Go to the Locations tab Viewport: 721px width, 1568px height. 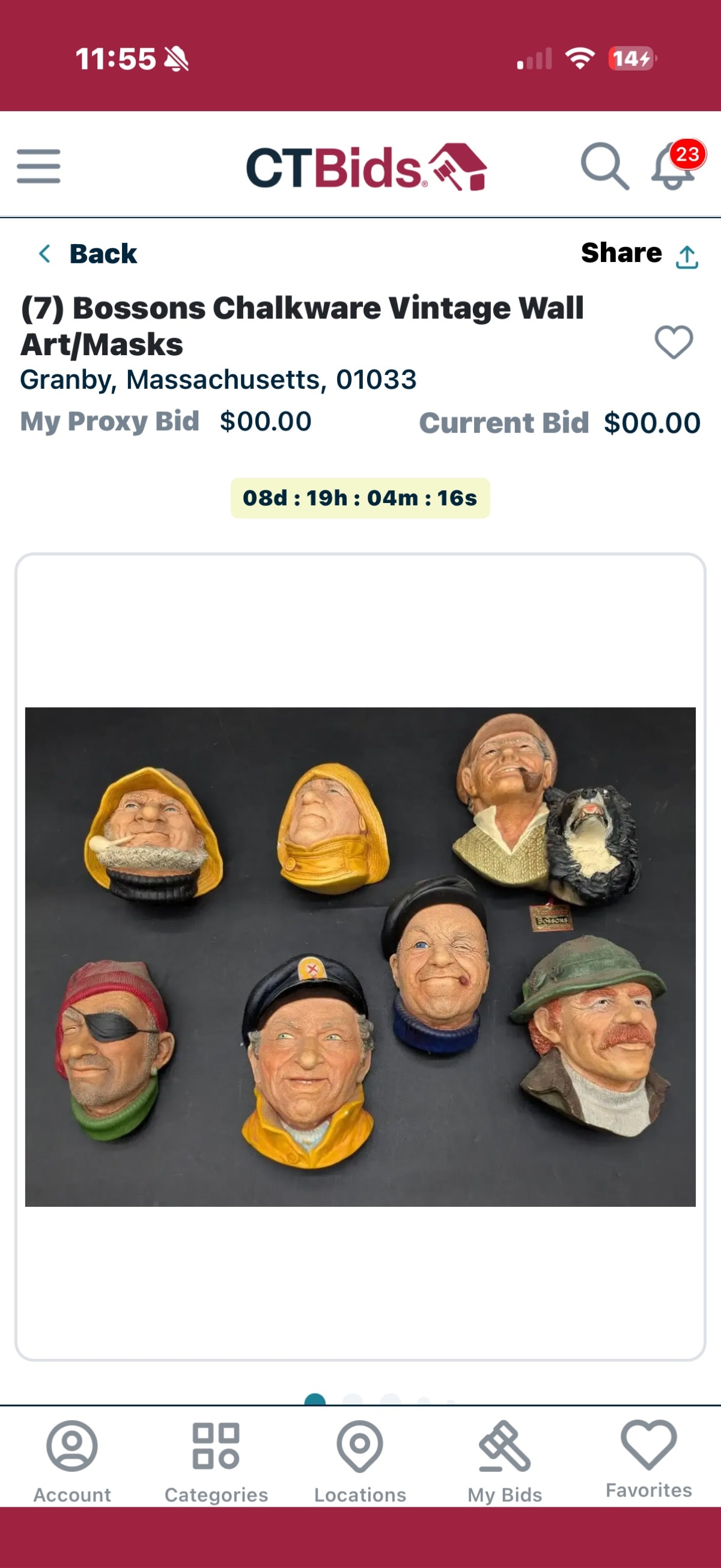360,1461
